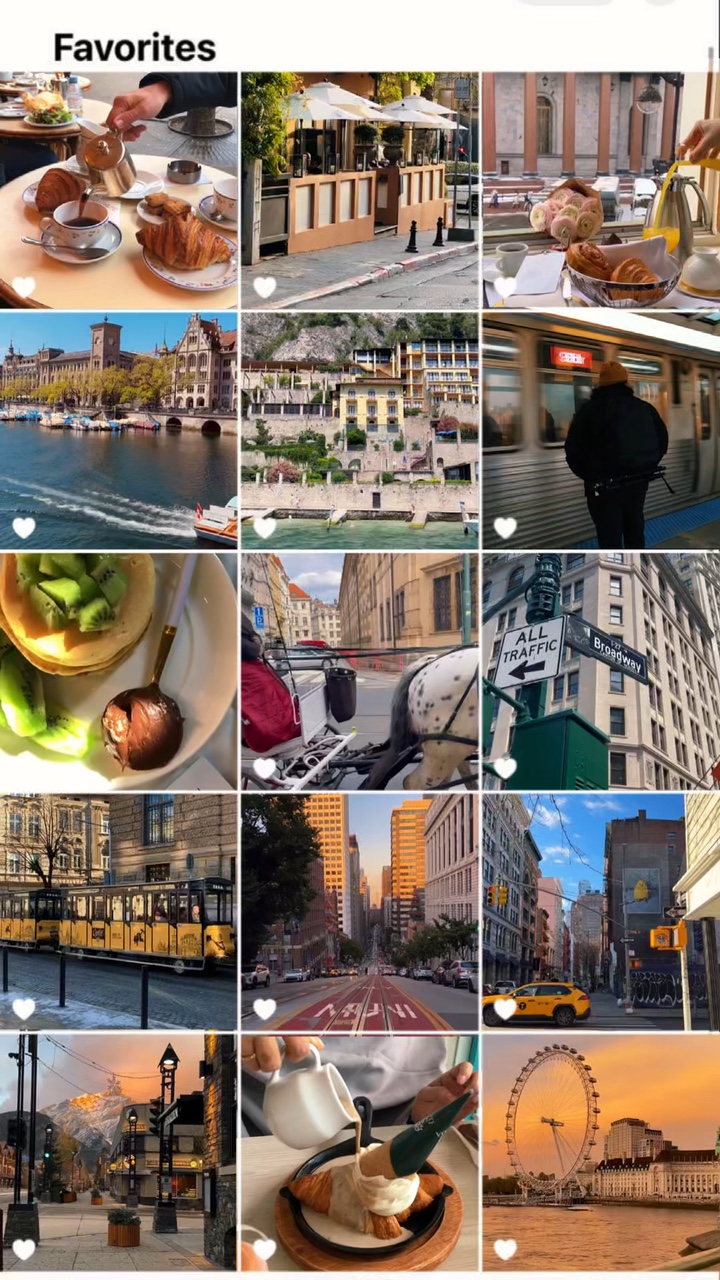Open the sidewalk cafe with white umbrellas photo
The image size is (720, 1280).
click(360, 190)
